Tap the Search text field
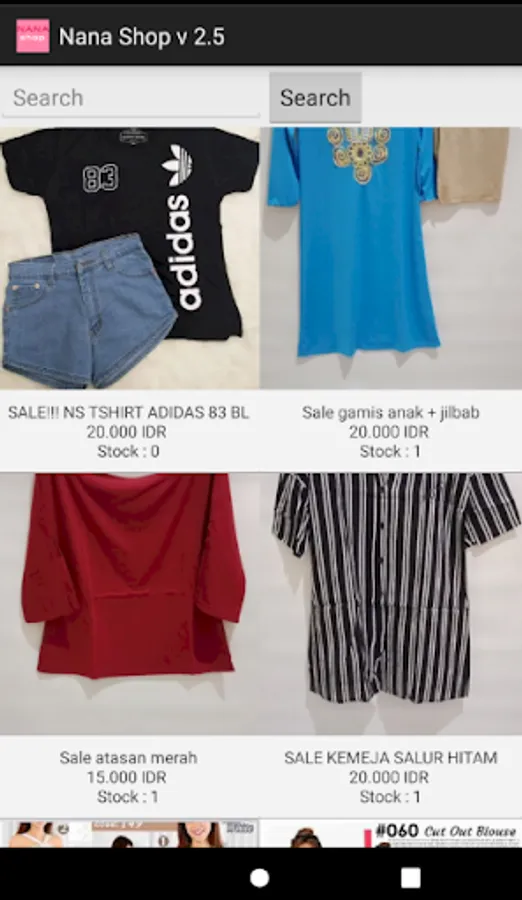Screen dimensions: 522x900 click(131, 98)
